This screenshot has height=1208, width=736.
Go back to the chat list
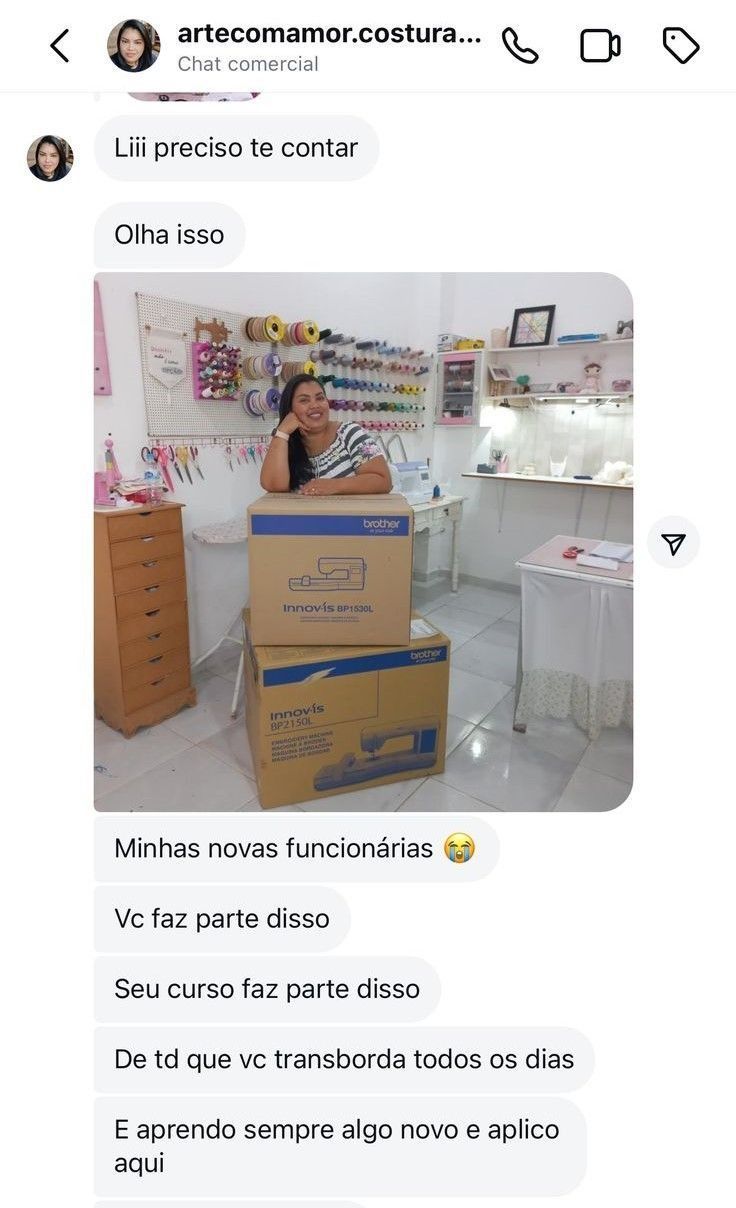tap(60, 46)
